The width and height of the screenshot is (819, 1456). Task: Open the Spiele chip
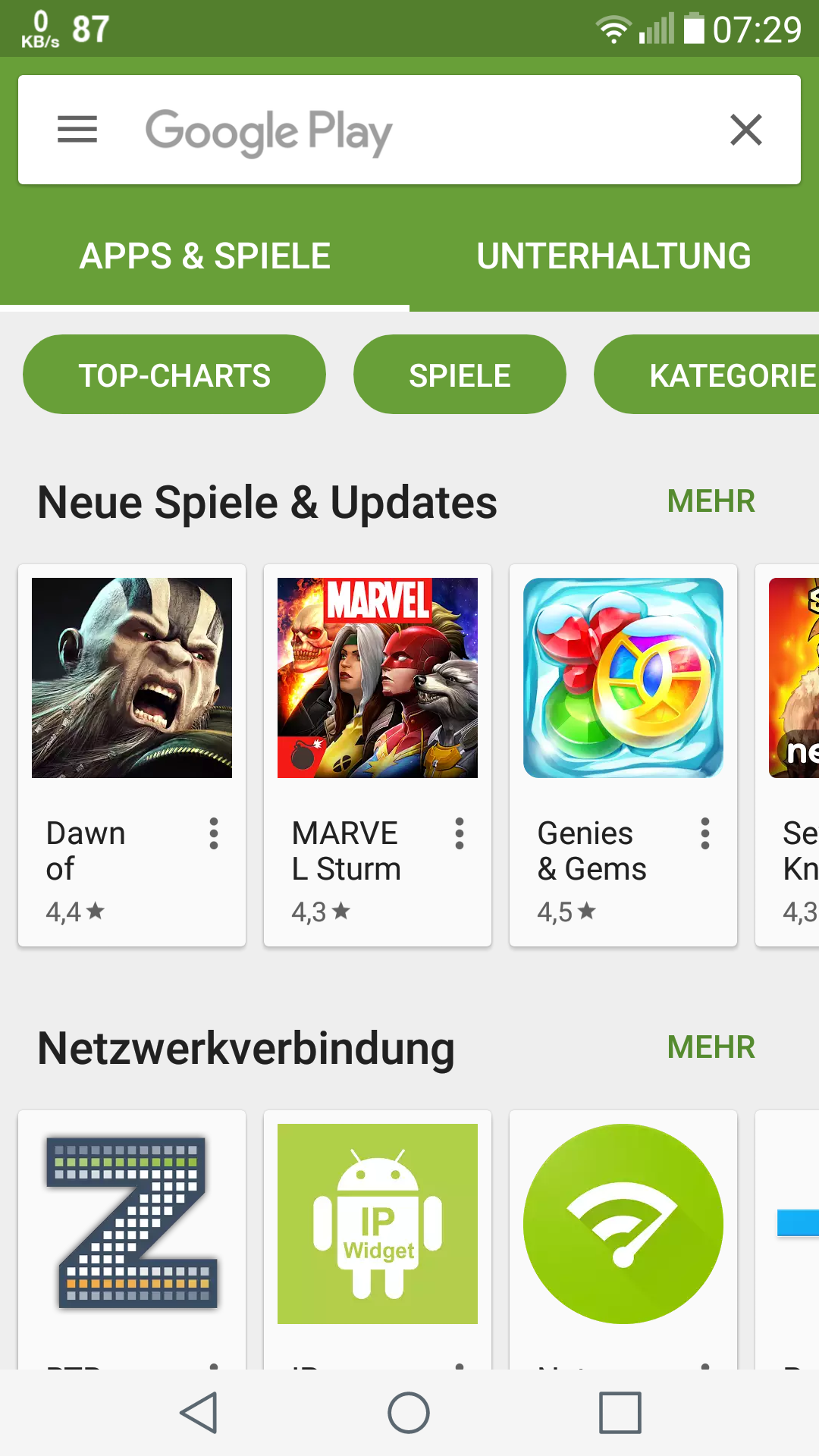pyautogui.click(x=460, y=375)
